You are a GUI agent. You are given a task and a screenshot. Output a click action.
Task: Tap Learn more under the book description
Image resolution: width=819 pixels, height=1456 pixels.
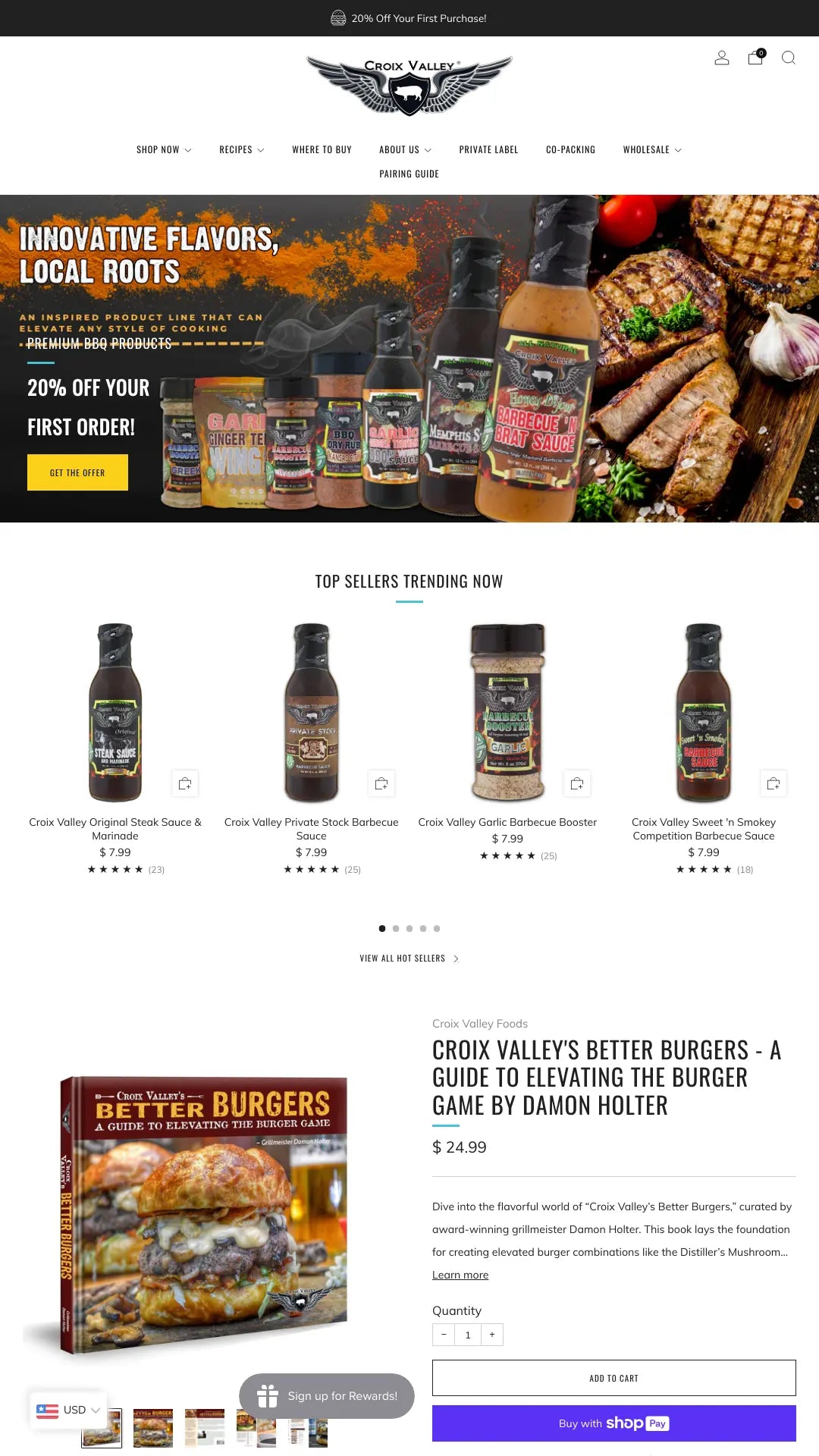pyautogui.click(x=460, y=1275)
